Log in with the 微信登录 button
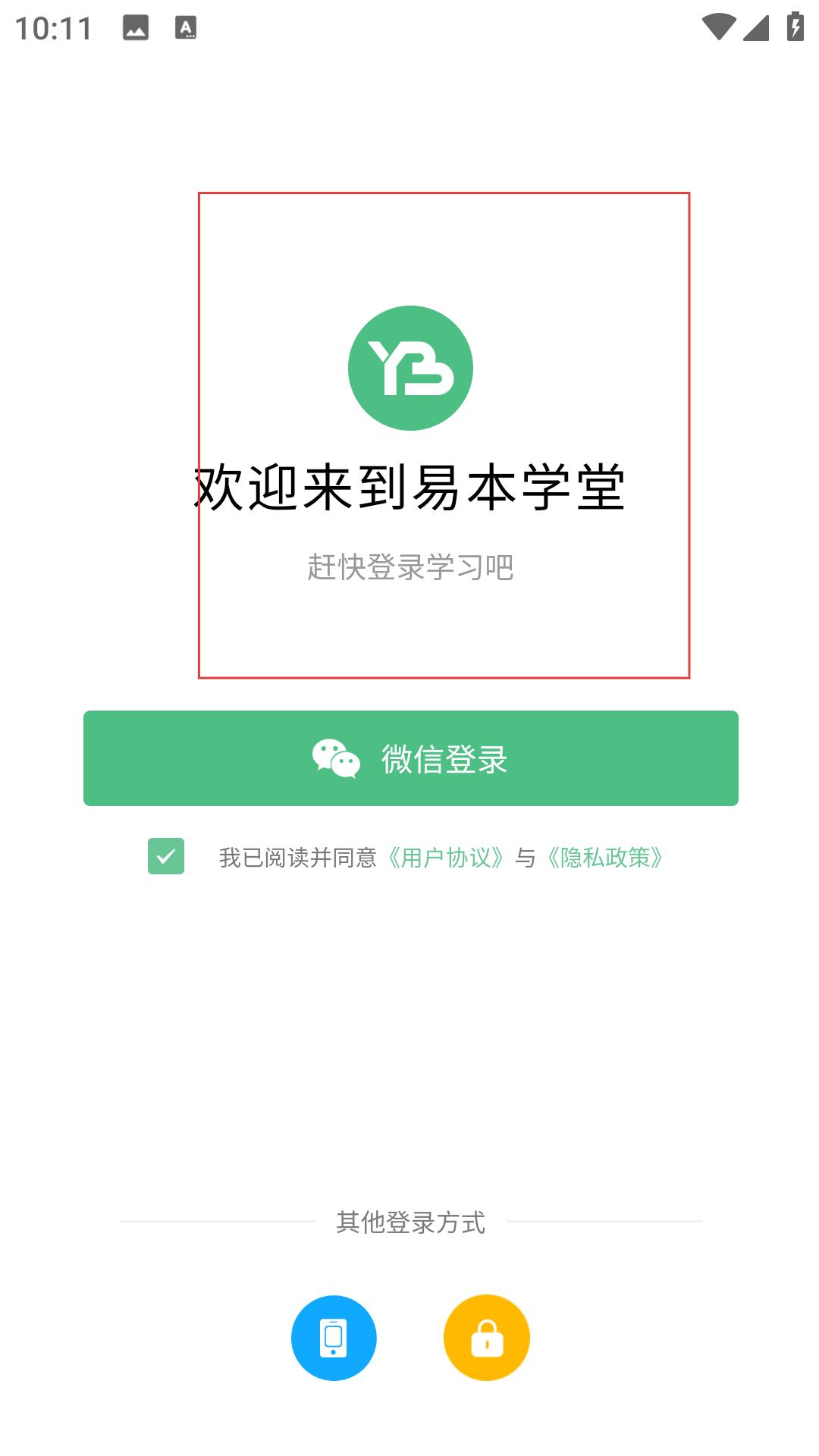The image size is (819, 1456). [410, 758]
